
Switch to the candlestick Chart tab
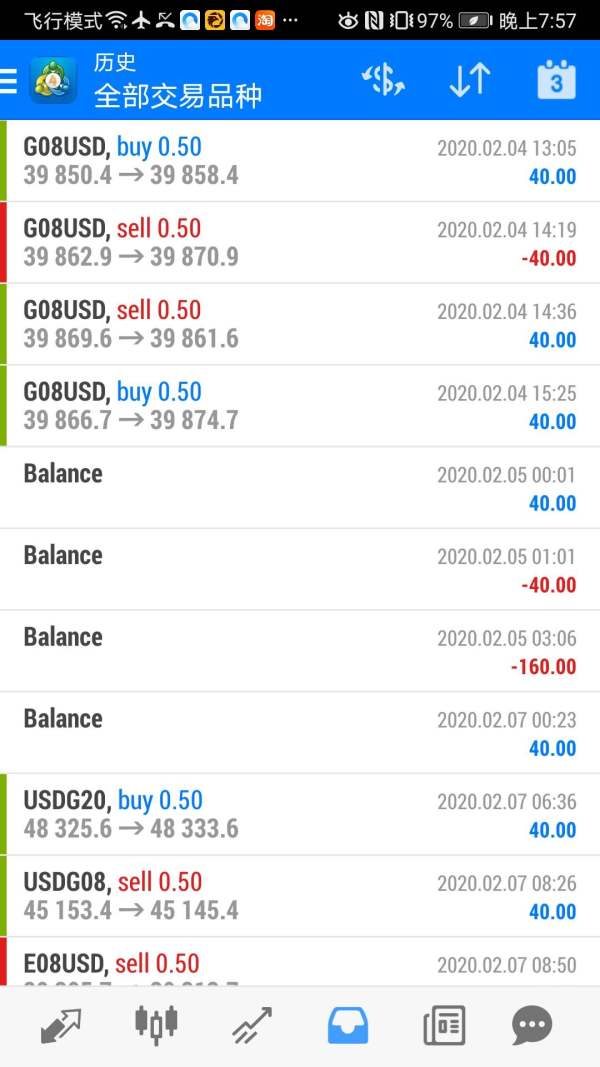pos(156,1026)
